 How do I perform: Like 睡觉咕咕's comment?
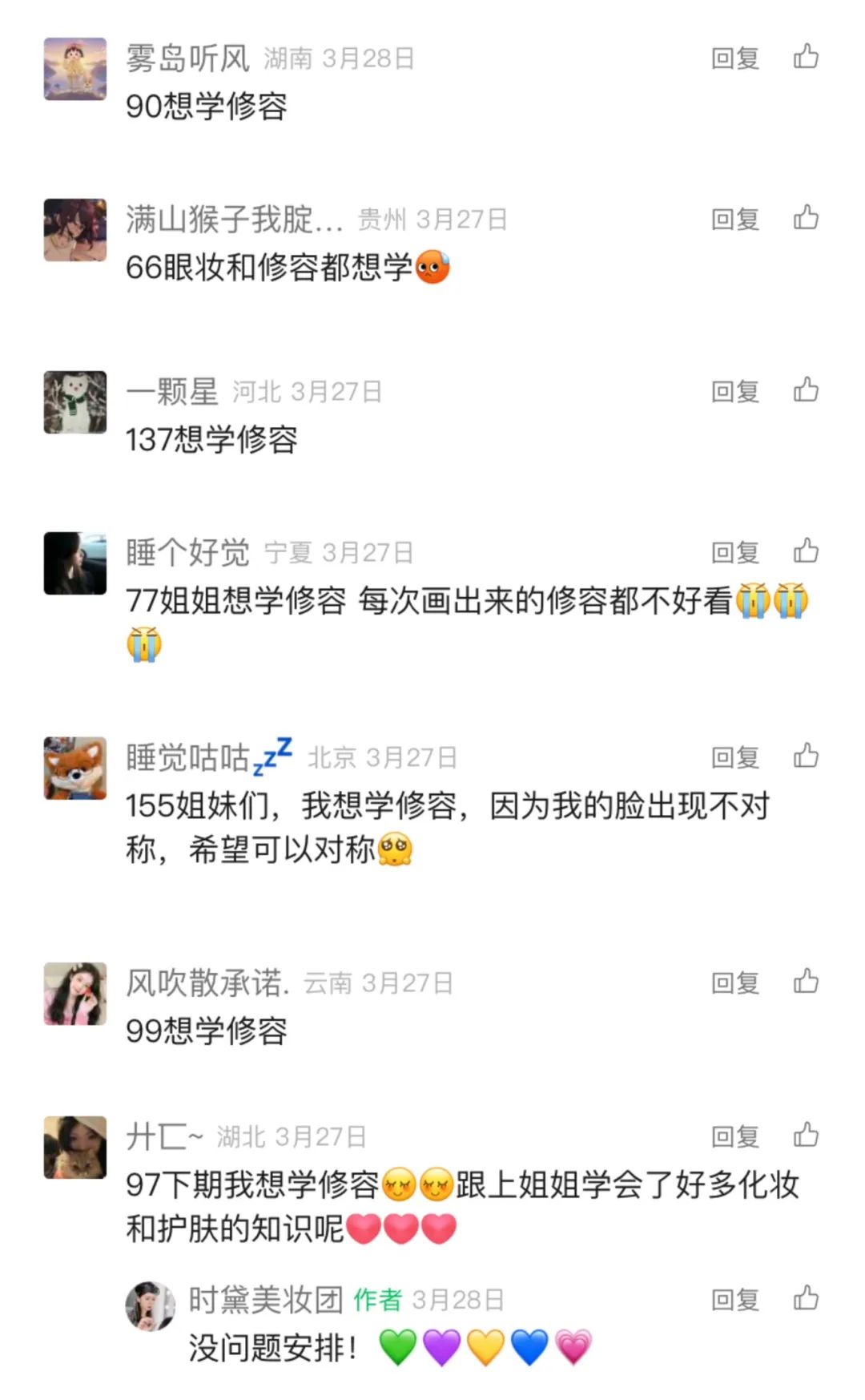coord(806,756)
